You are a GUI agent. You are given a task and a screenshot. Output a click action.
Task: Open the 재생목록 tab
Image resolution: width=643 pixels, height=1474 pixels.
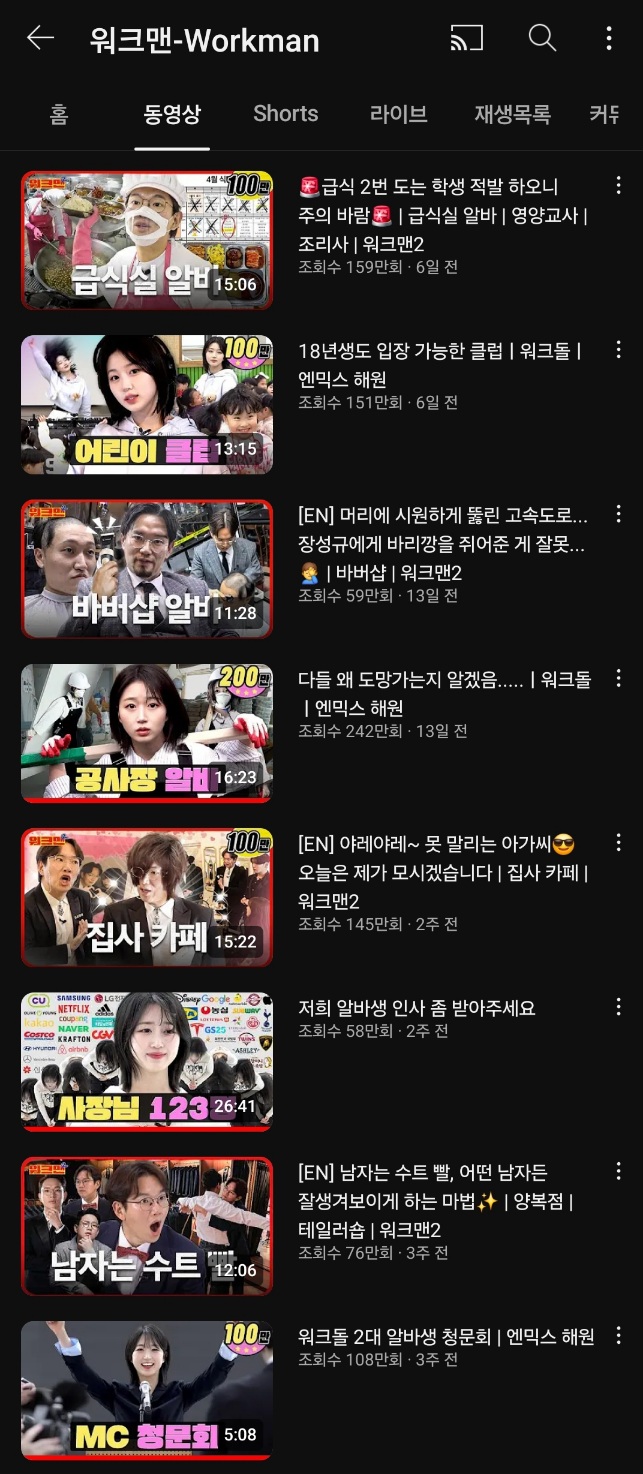tap(512, 114)
